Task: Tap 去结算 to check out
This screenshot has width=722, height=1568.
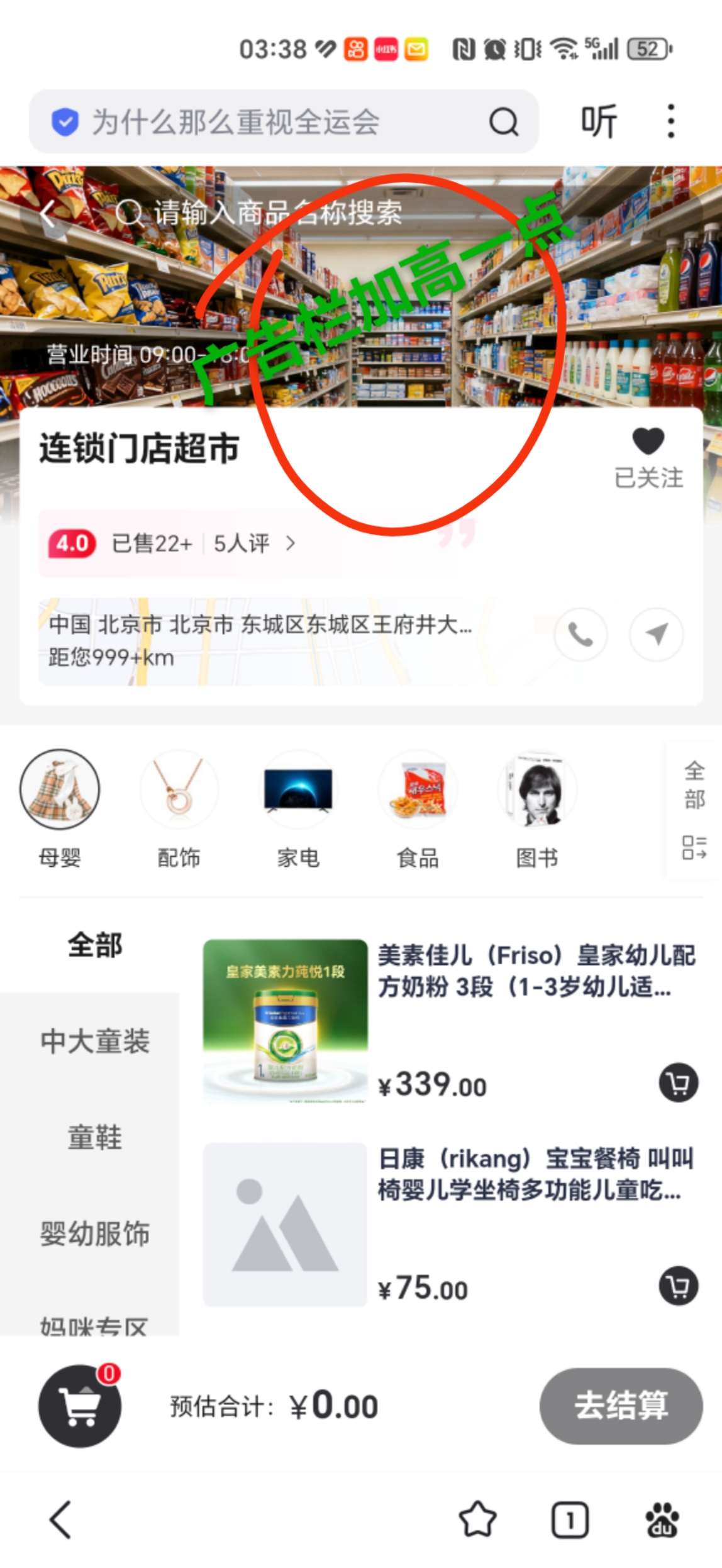Action: pos(620,1406)
